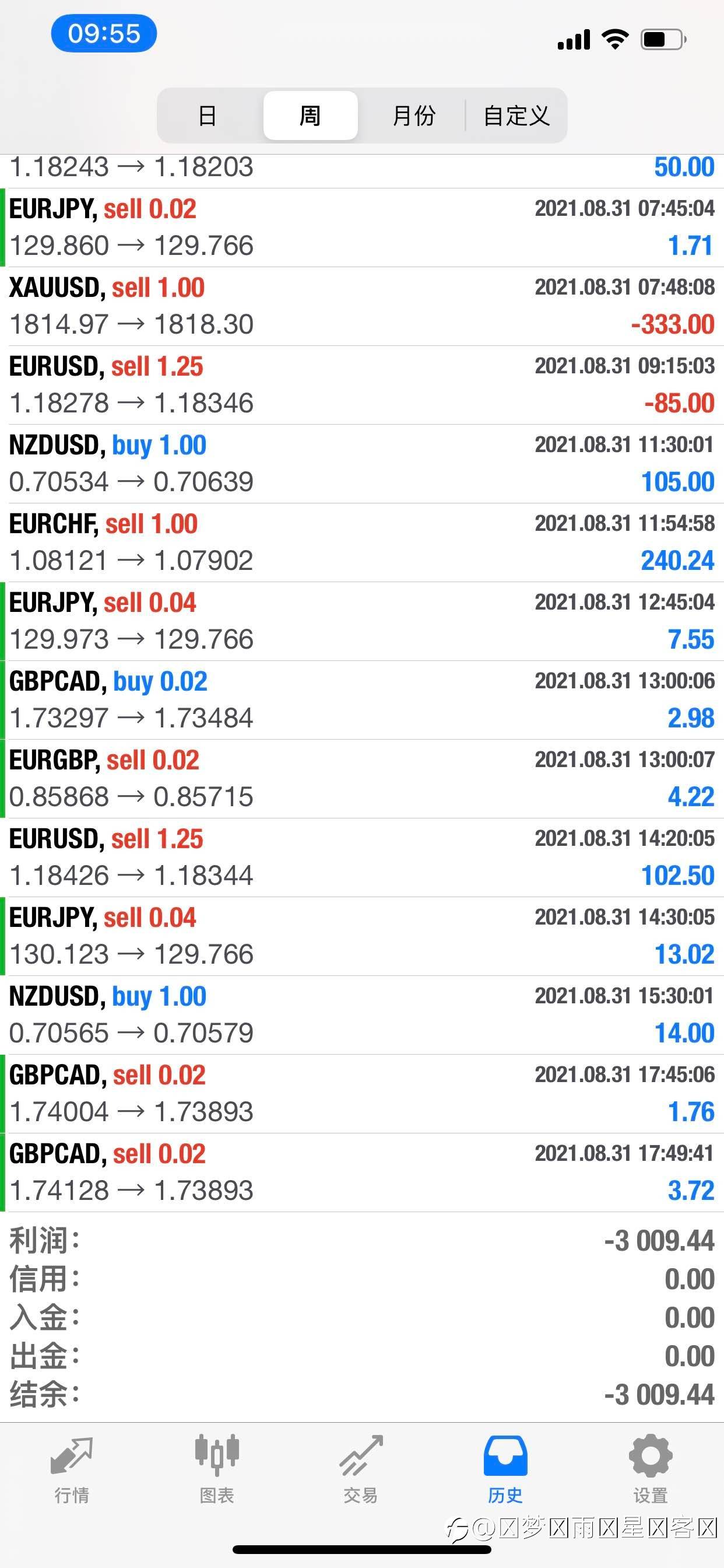Screen dimensions: 724x1568
Task: Open the 自定义 custom date range
Action: (516, 116)
